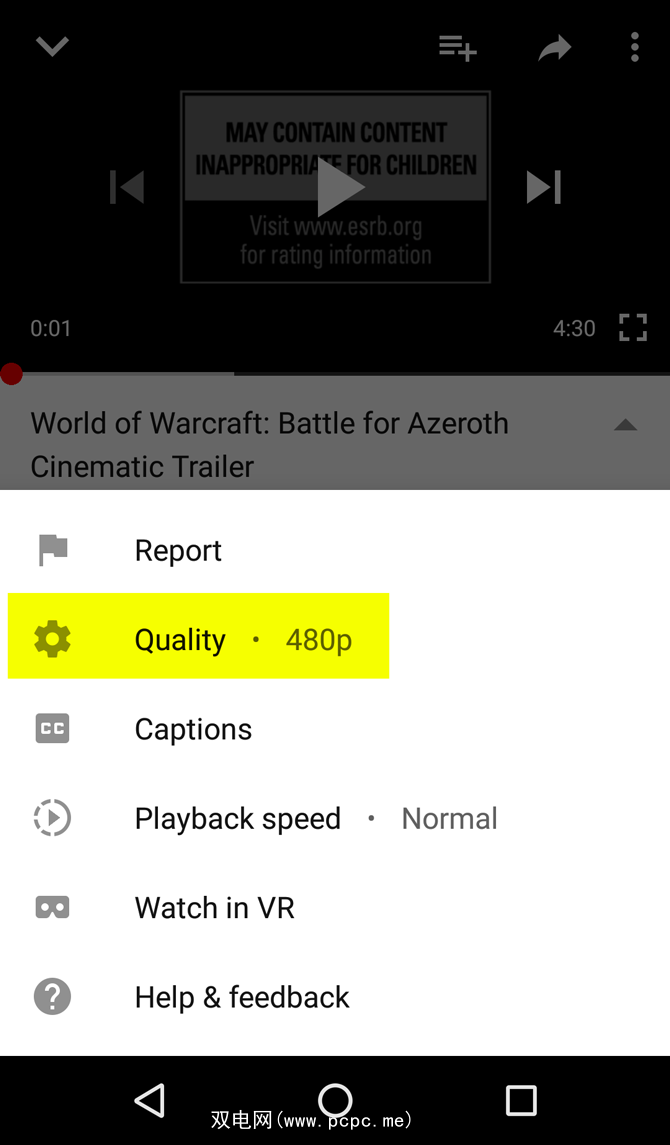670x1145 pixels.
Task: Select Watch in VR
Action: [x=214, y=908]
